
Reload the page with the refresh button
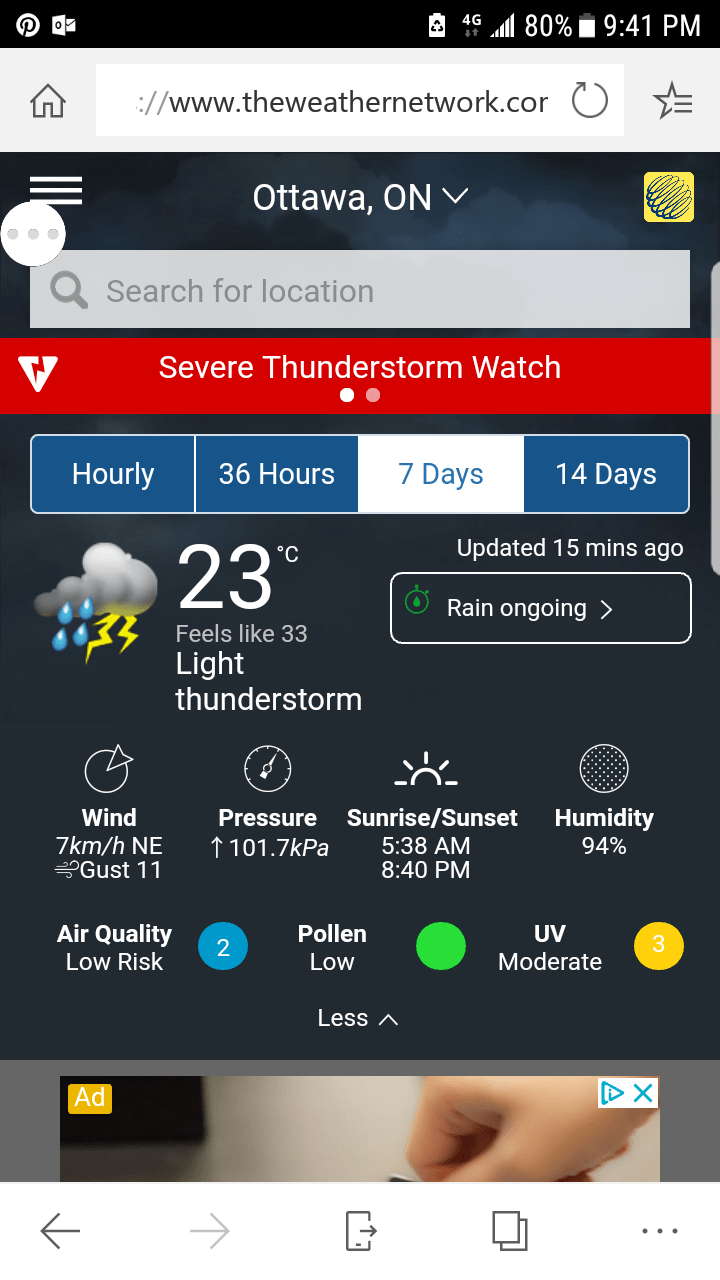tap(589, 100)
